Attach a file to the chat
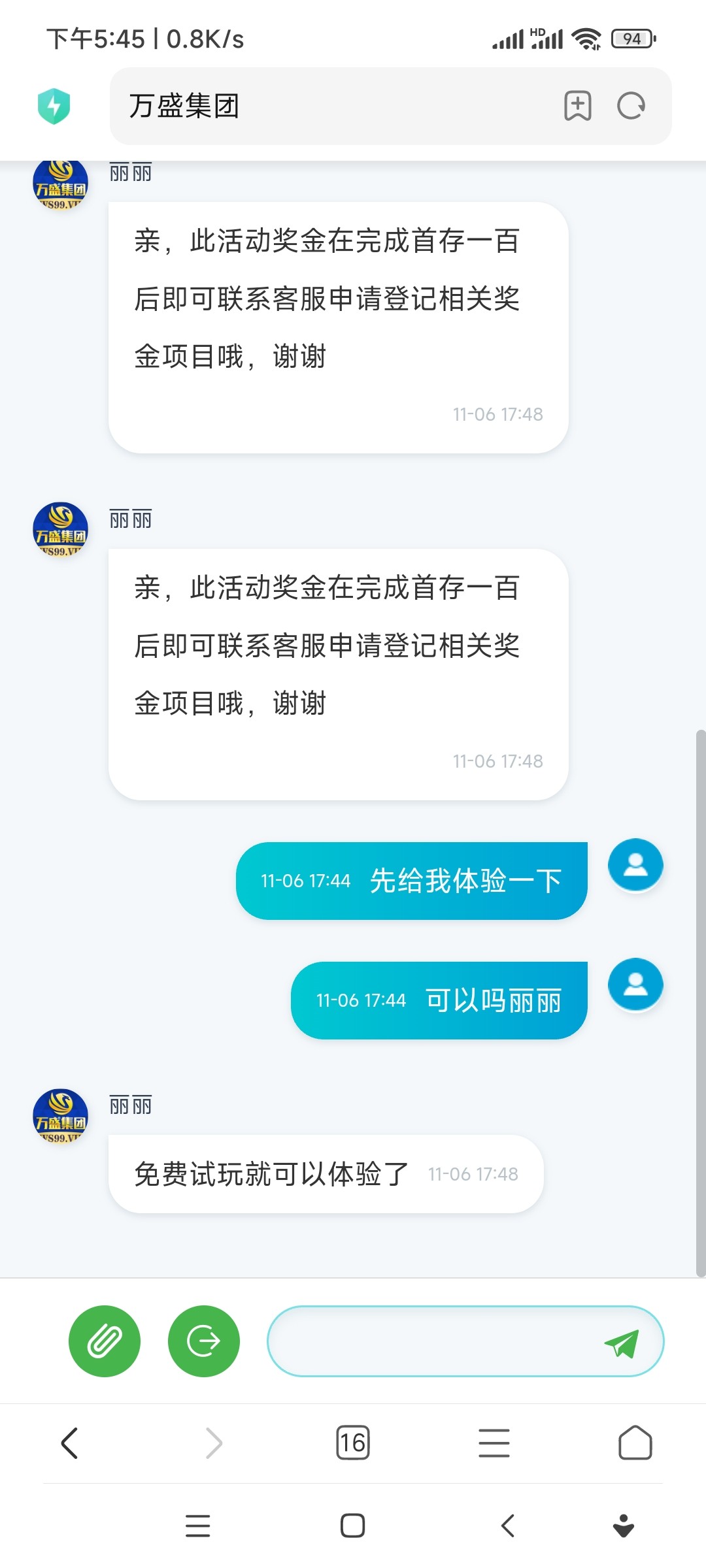The image size is (706, 1568). (x=105, y=1341)
